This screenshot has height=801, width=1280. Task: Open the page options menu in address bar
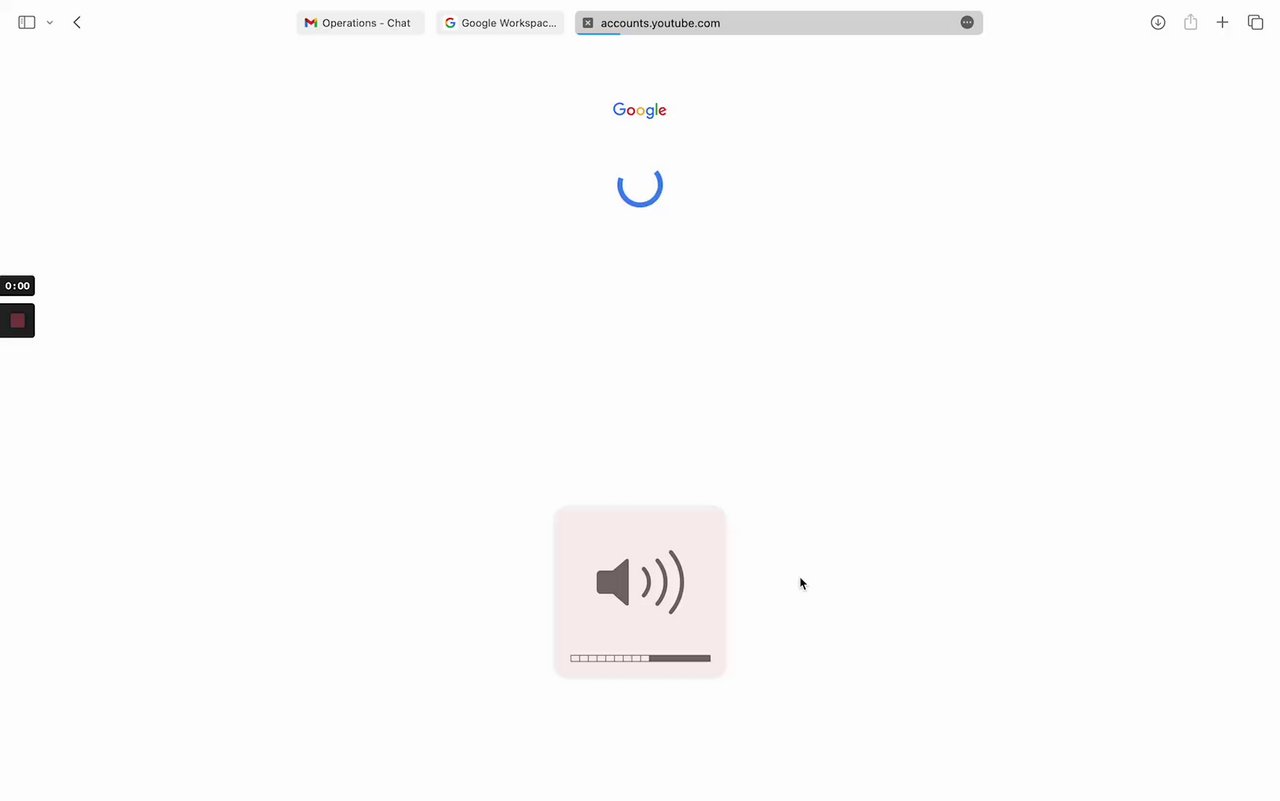[x=967, y=22]
